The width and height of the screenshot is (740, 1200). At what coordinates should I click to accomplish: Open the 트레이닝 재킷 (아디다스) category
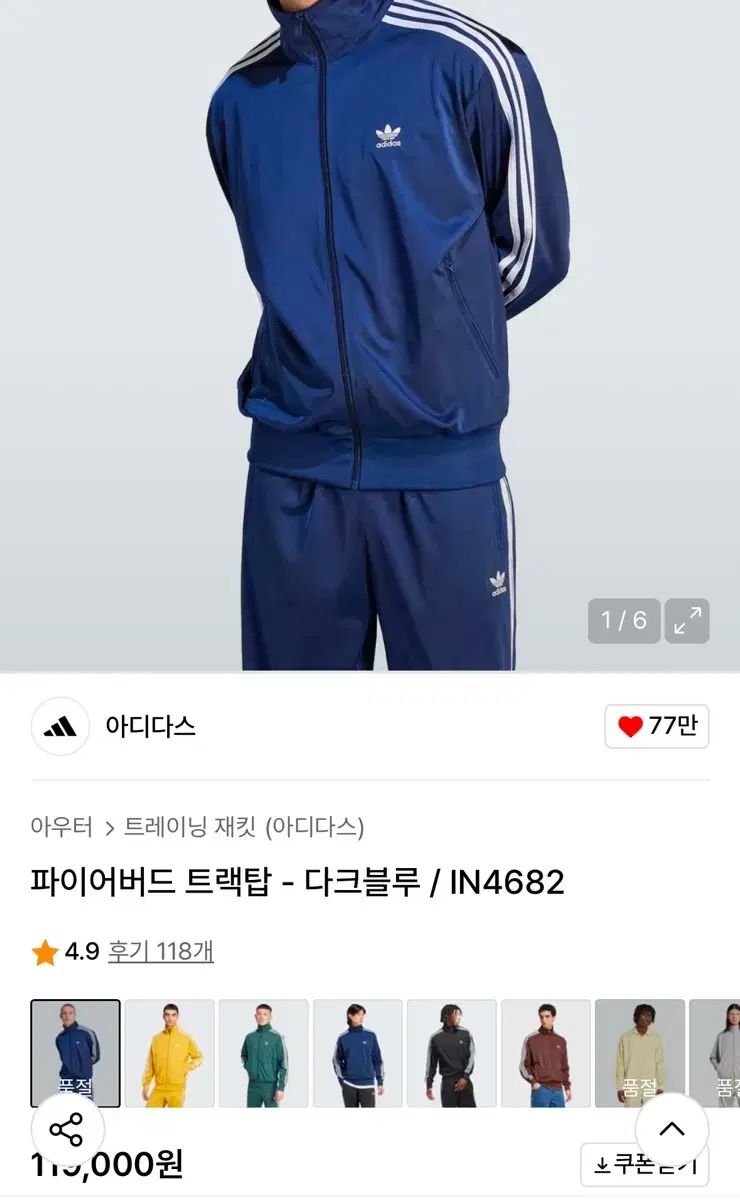tap(244, 827)
